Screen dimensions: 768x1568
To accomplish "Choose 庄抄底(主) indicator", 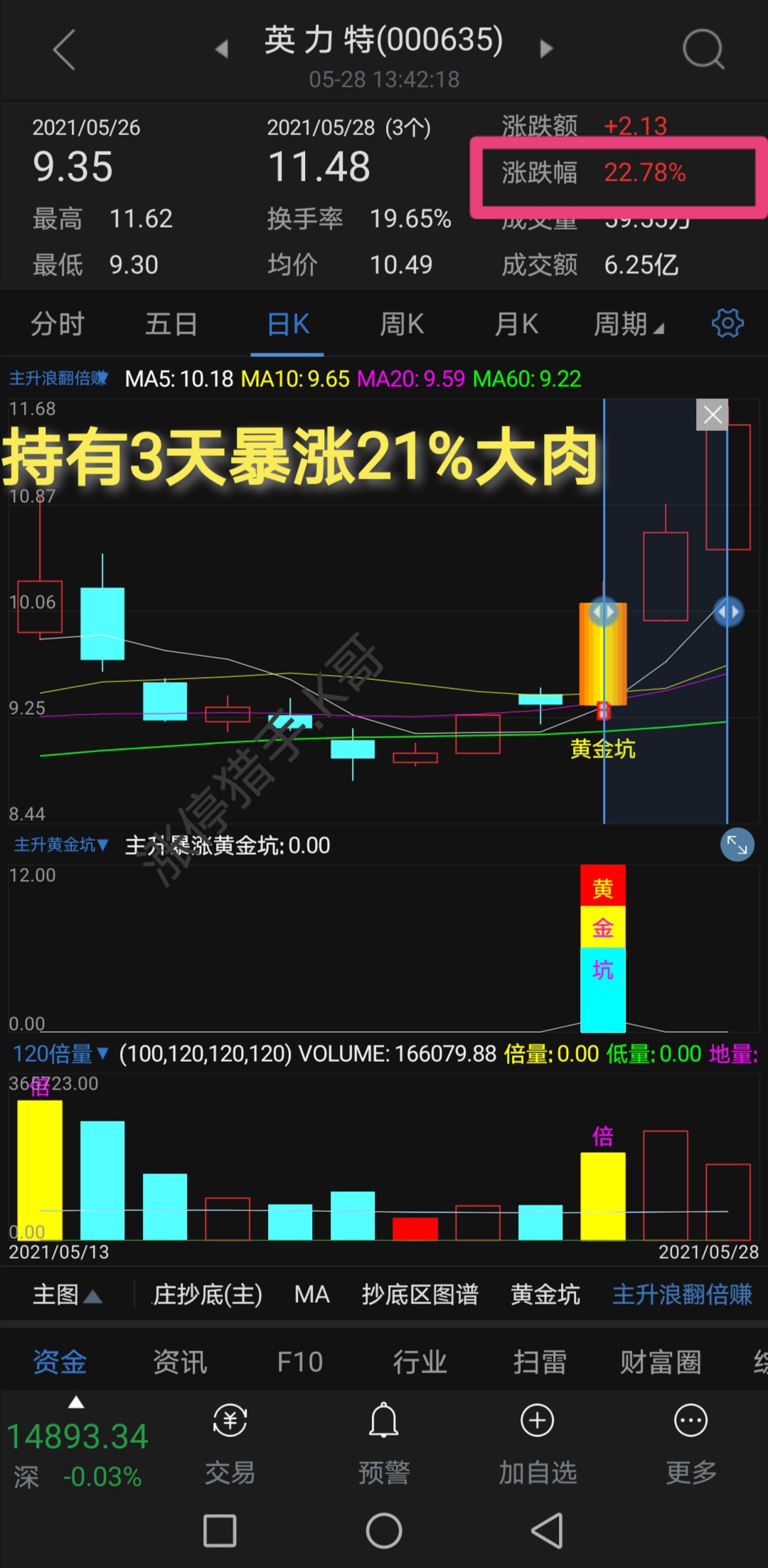I will pyautogui.click(x=208, y=1295).
